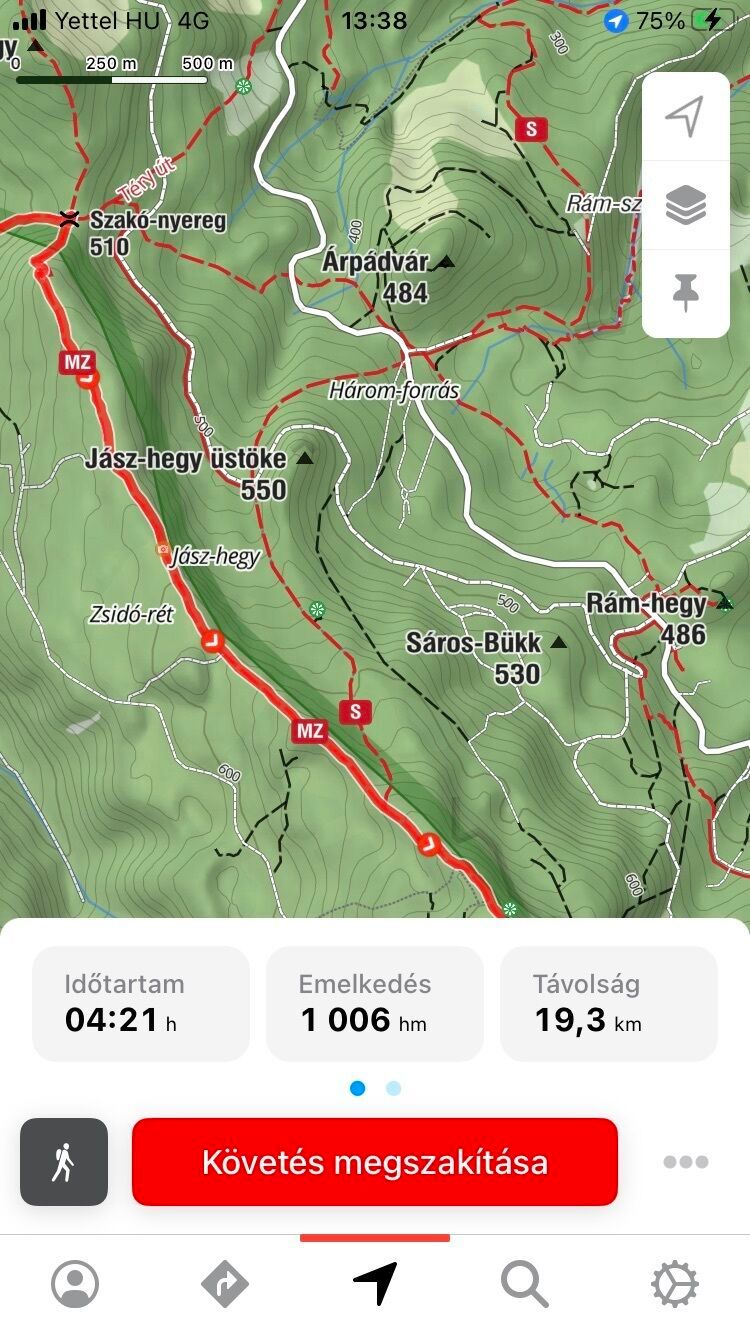750x1334 pixels.
Task: Change the hiking activity type
Action: (x=64, y=1162)
